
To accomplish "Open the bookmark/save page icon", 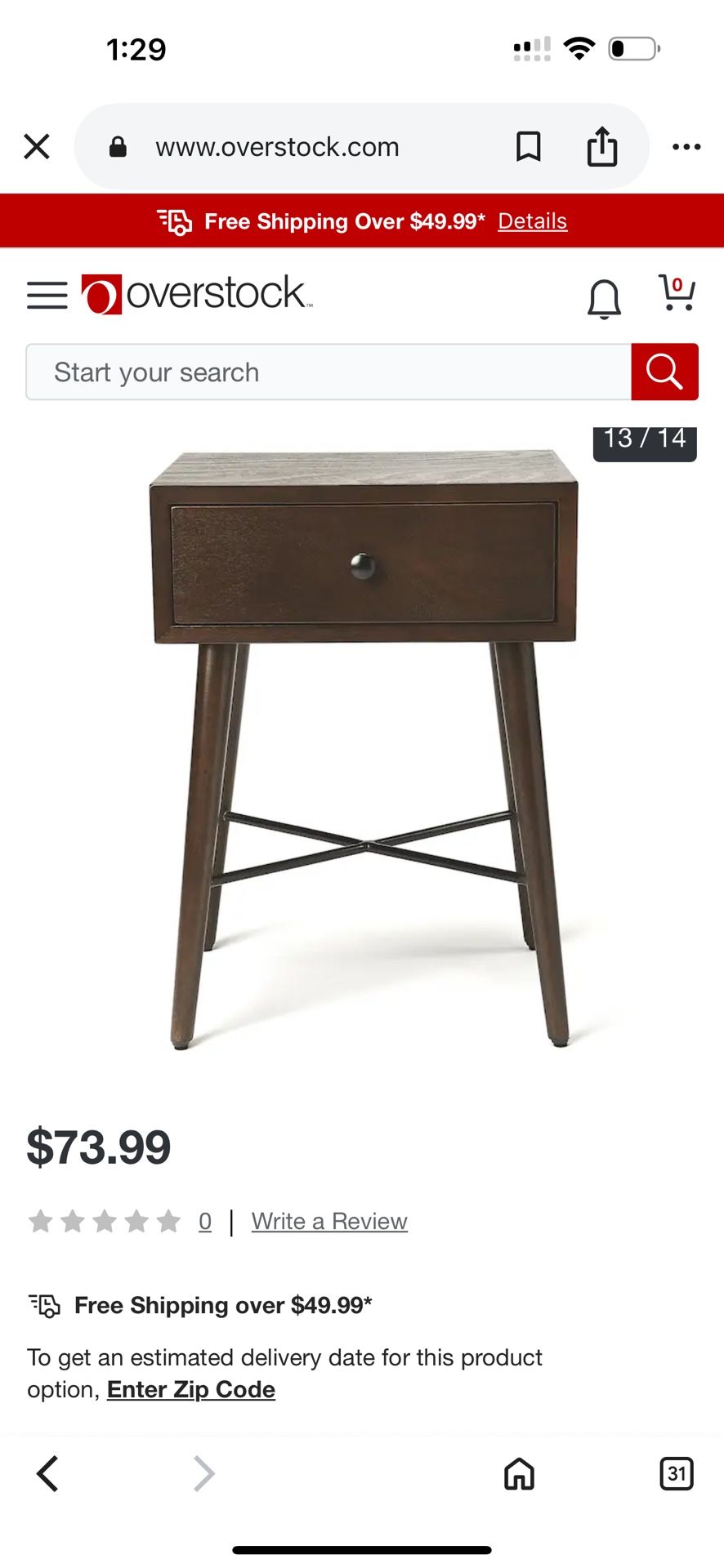I will pos(527,146).
